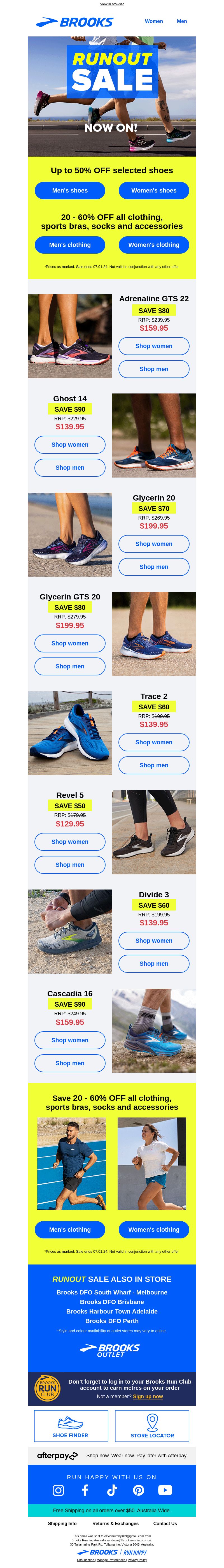This screenshot has width=224, height=1568.
Task: Open the View in browser link
Action: click(x=112, y=4)
